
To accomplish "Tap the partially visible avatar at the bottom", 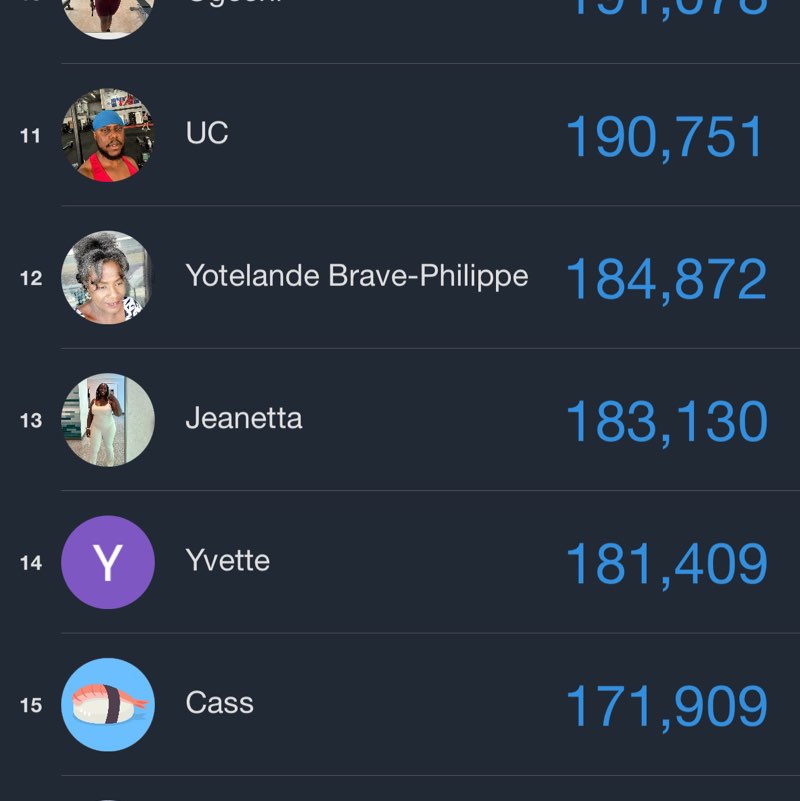I will point(108,795).
